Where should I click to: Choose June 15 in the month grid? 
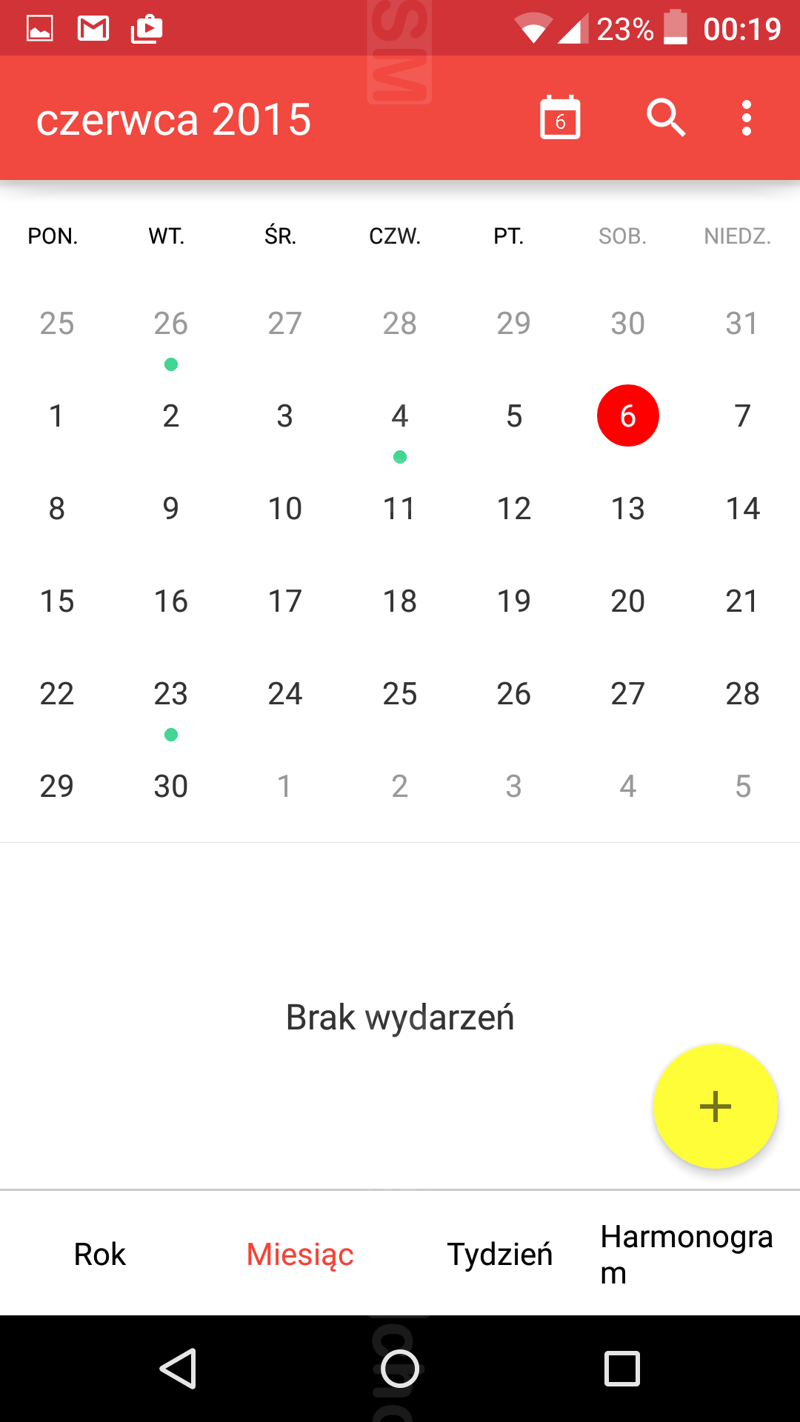click(57, 601)
